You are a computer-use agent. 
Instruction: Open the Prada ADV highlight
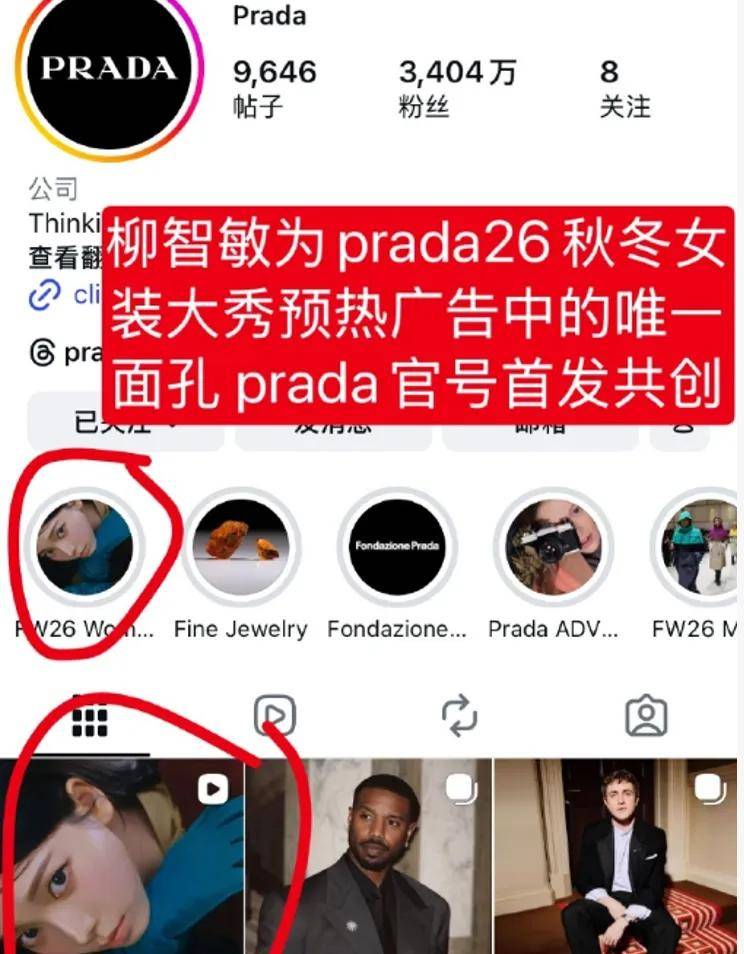click(x=553, y=547)
